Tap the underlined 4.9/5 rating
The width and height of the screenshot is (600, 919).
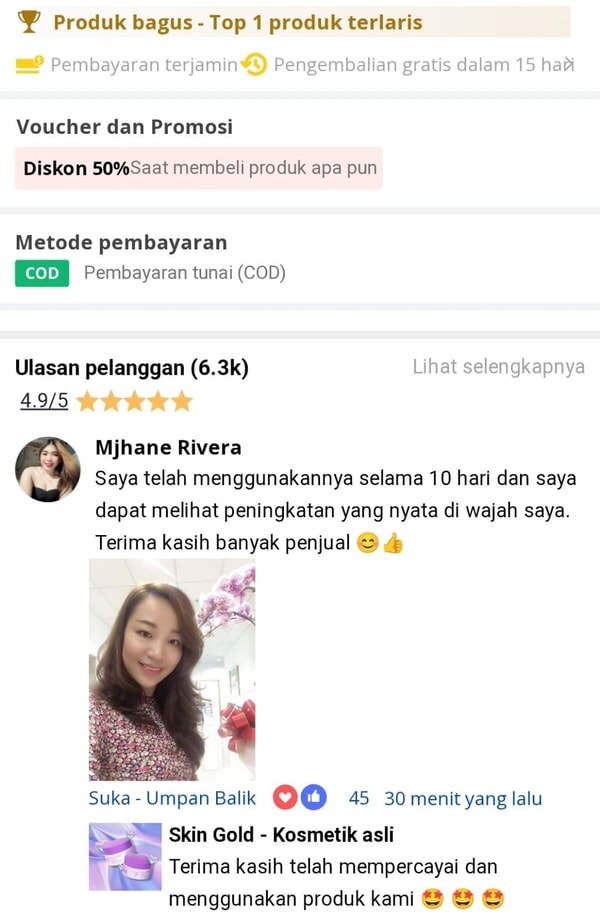coord(44,401)
